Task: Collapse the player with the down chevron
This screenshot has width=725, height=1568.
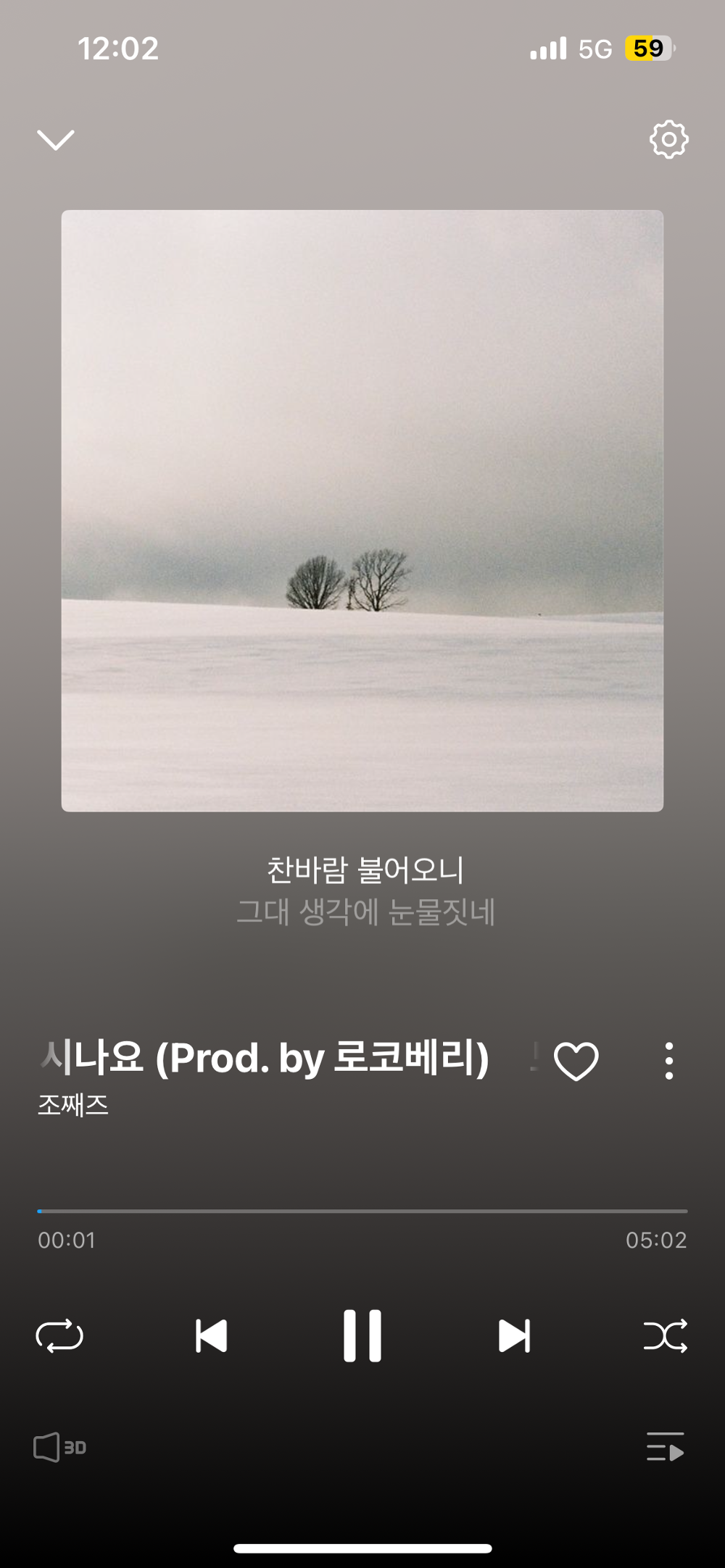Action: 55,139
